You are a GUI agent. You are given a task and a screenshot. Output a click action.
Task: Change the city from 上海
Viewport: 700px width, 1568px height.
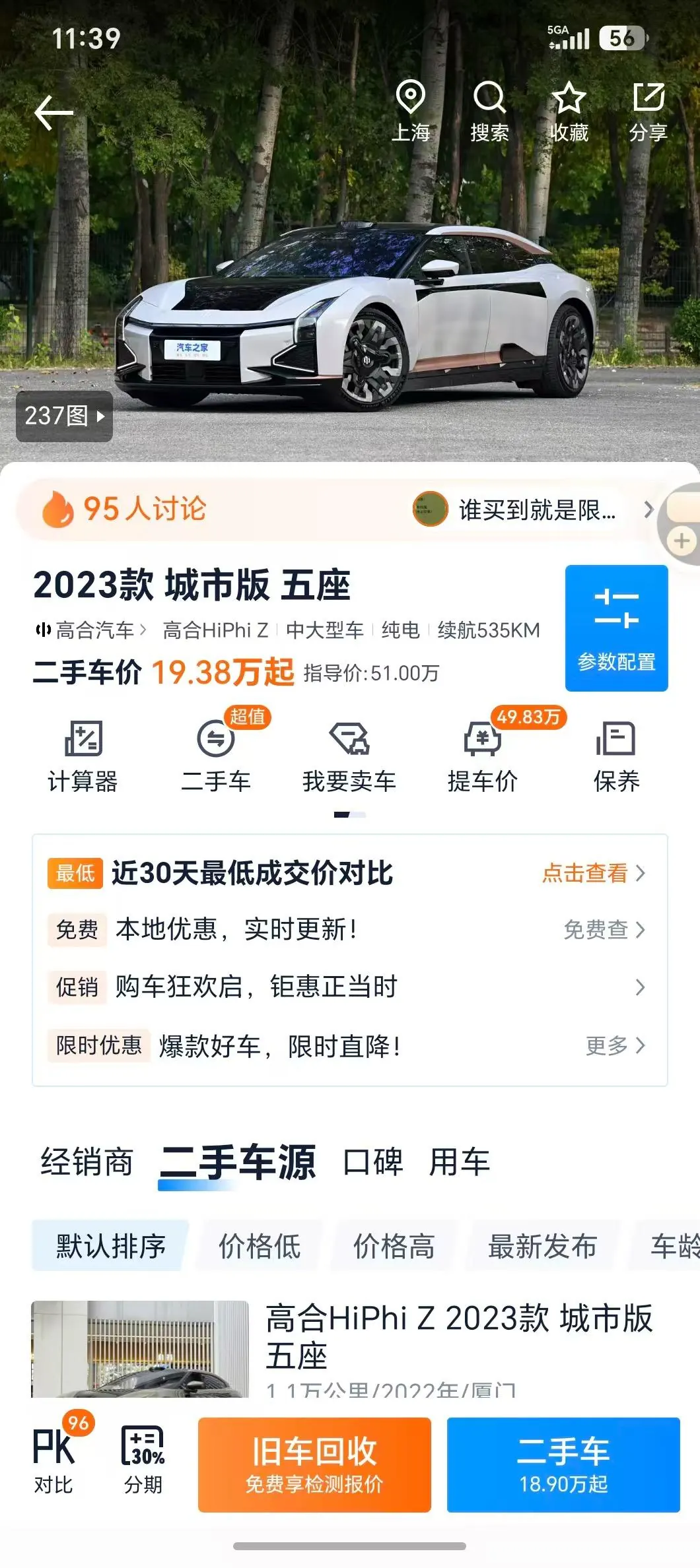(x=411, y=112)
